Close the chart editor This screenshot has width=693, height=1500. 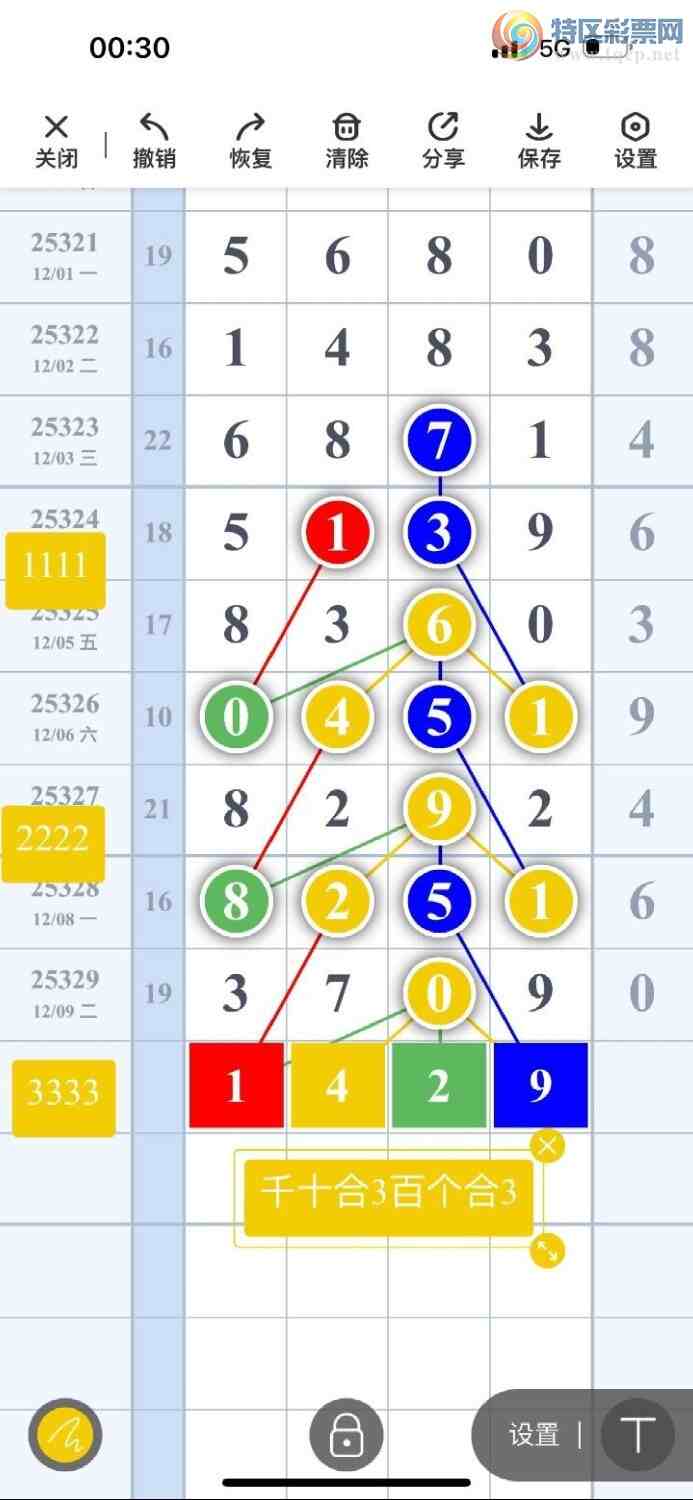(56, 141)
